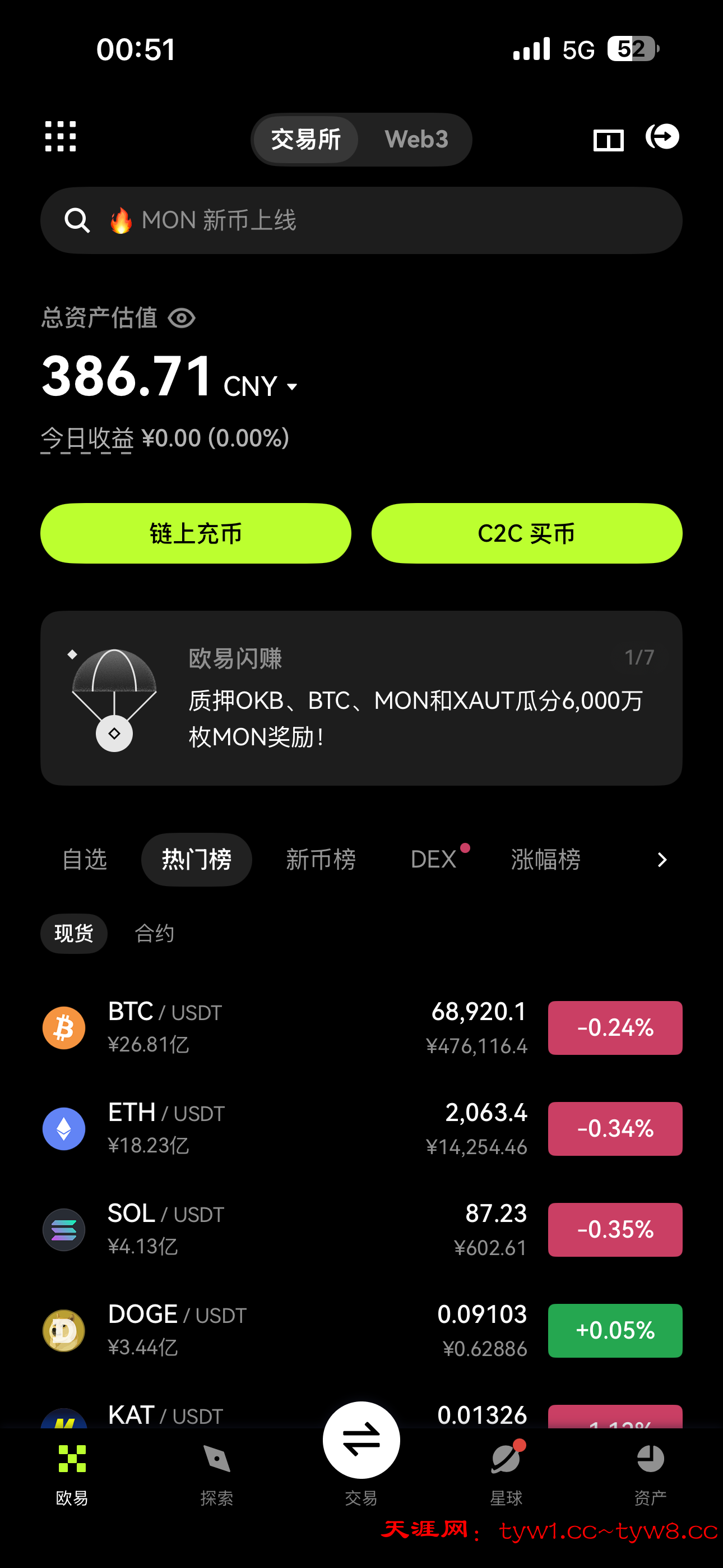Image resolution: width=723 pixels, height=1568 pixels.
Task: Tap the MON 新币上线 search box
Action: tap(361, 220)
